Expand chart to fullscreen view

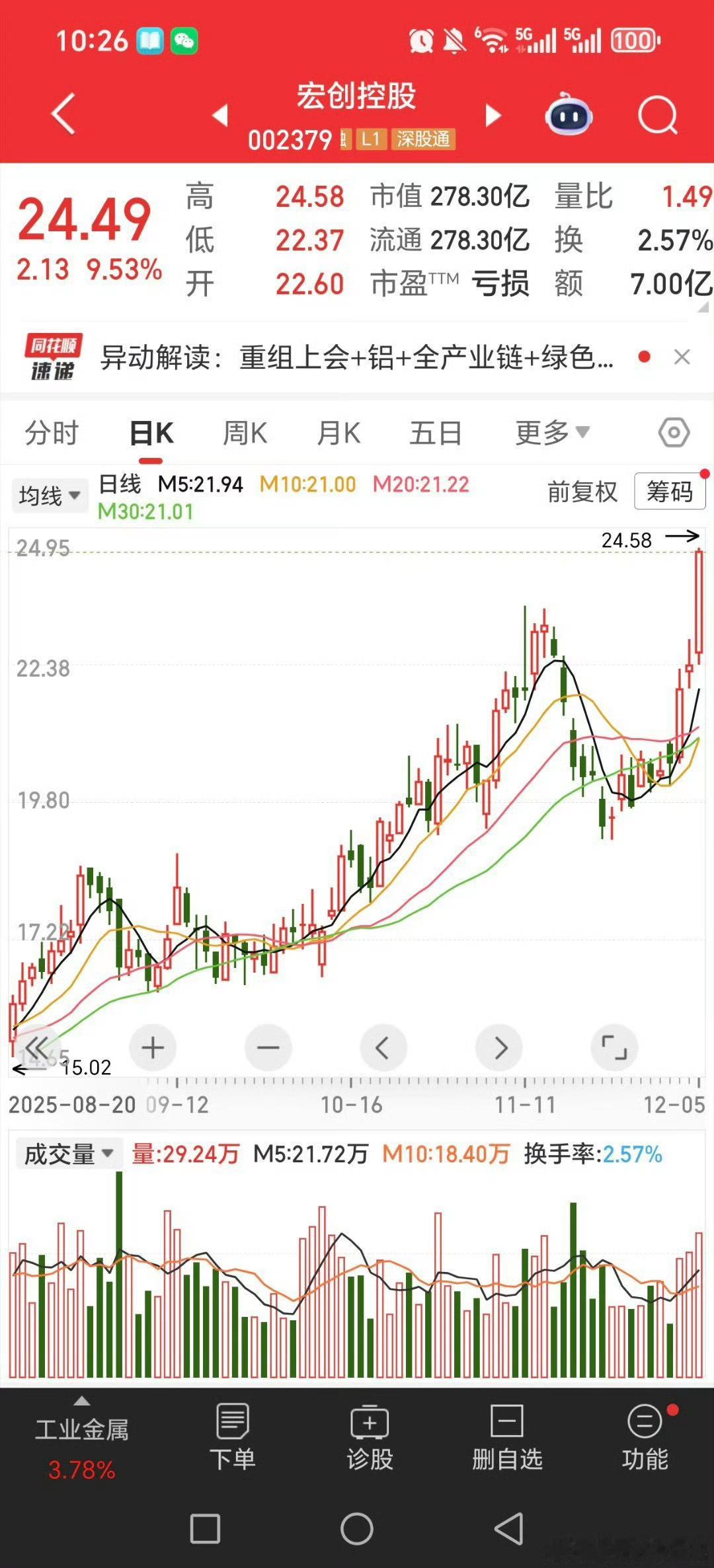615,1047
